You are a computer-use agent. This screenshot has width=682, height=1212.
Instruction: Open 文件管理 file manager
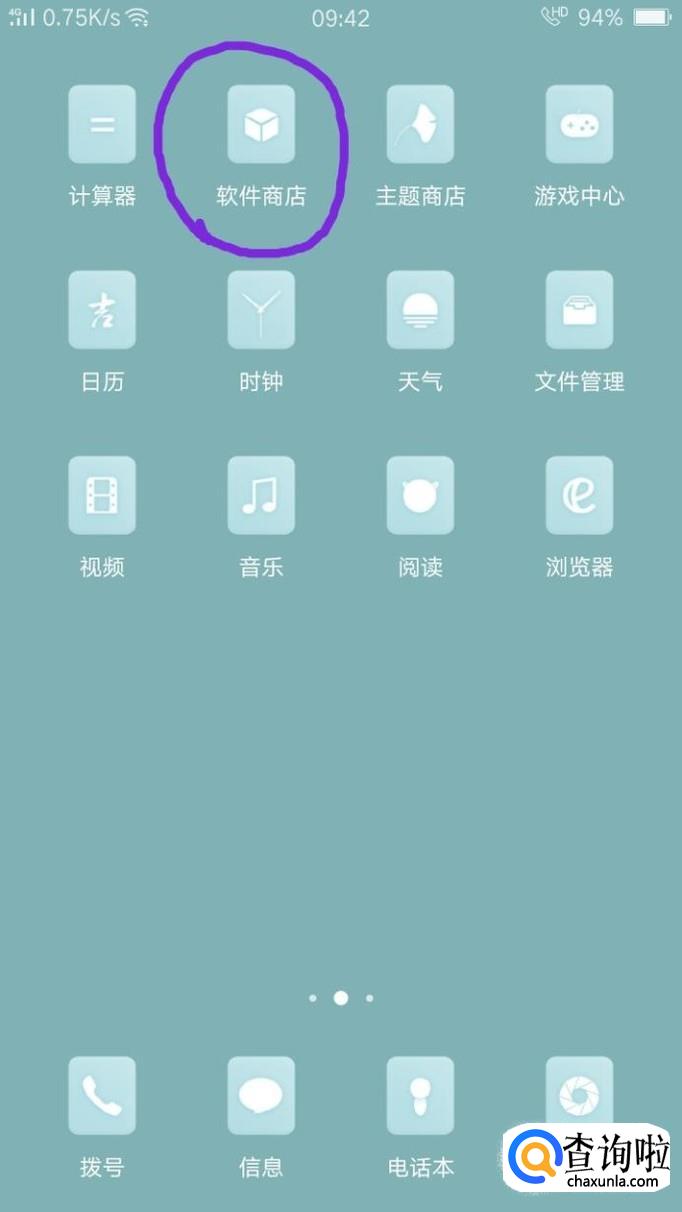(x=579, y=310)
